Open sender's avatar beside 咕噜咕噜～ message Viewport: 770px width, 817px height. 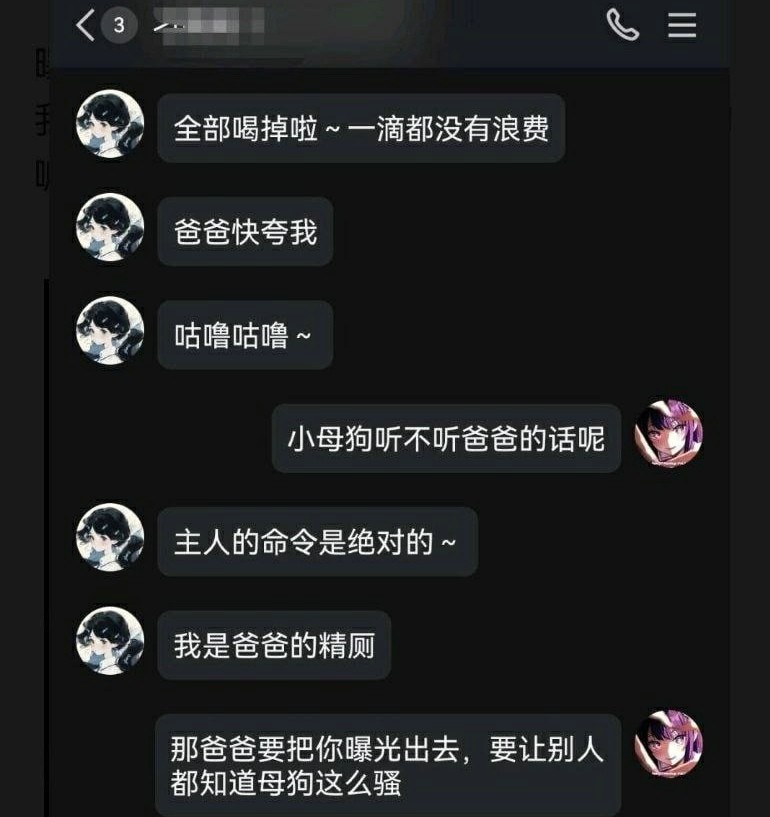[110, 331]
